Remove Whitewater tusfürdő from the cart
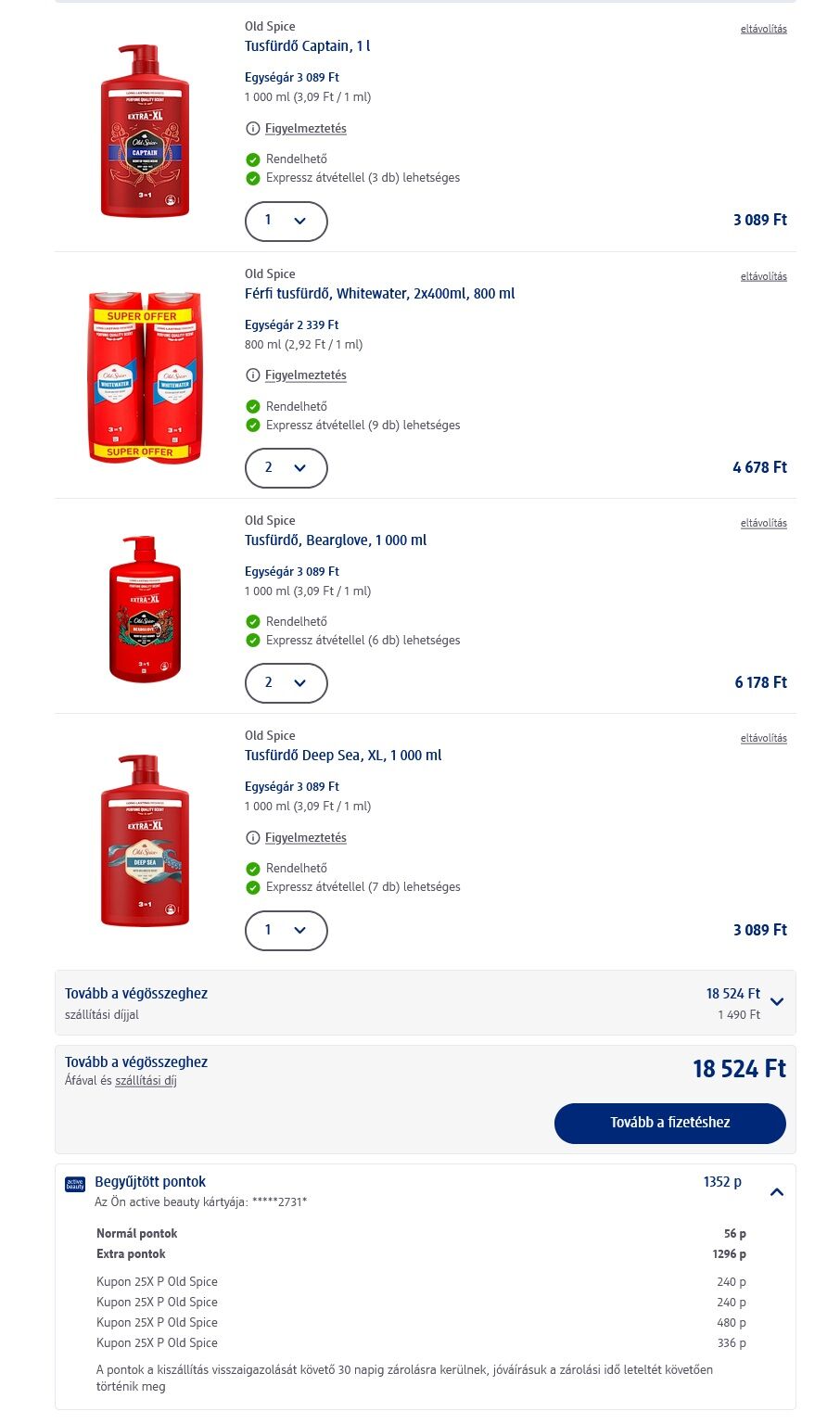 (x=763, y=276)
